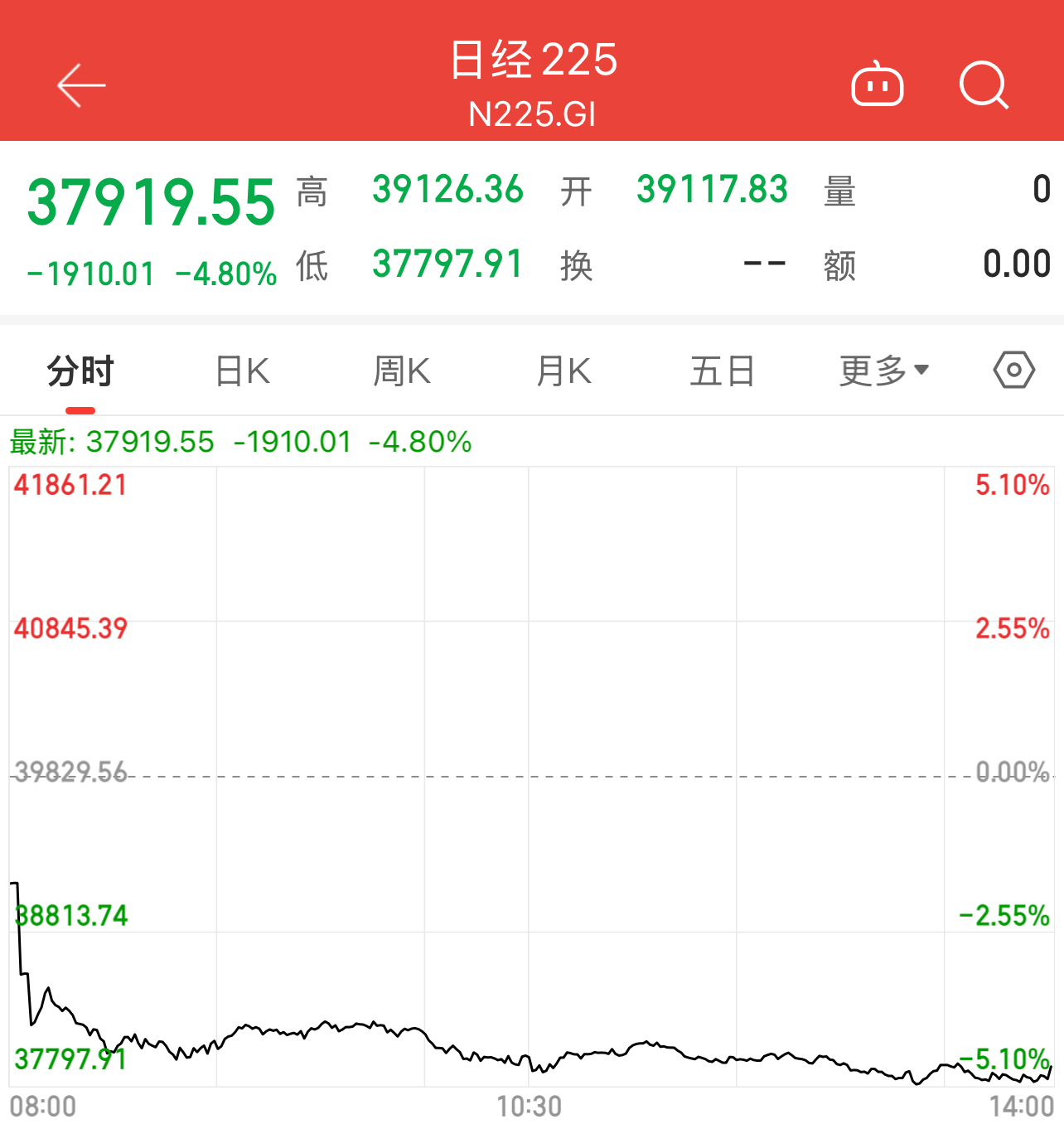Switch to the 日K tab
The image size is (1064, 1124).
pos(241,371)
